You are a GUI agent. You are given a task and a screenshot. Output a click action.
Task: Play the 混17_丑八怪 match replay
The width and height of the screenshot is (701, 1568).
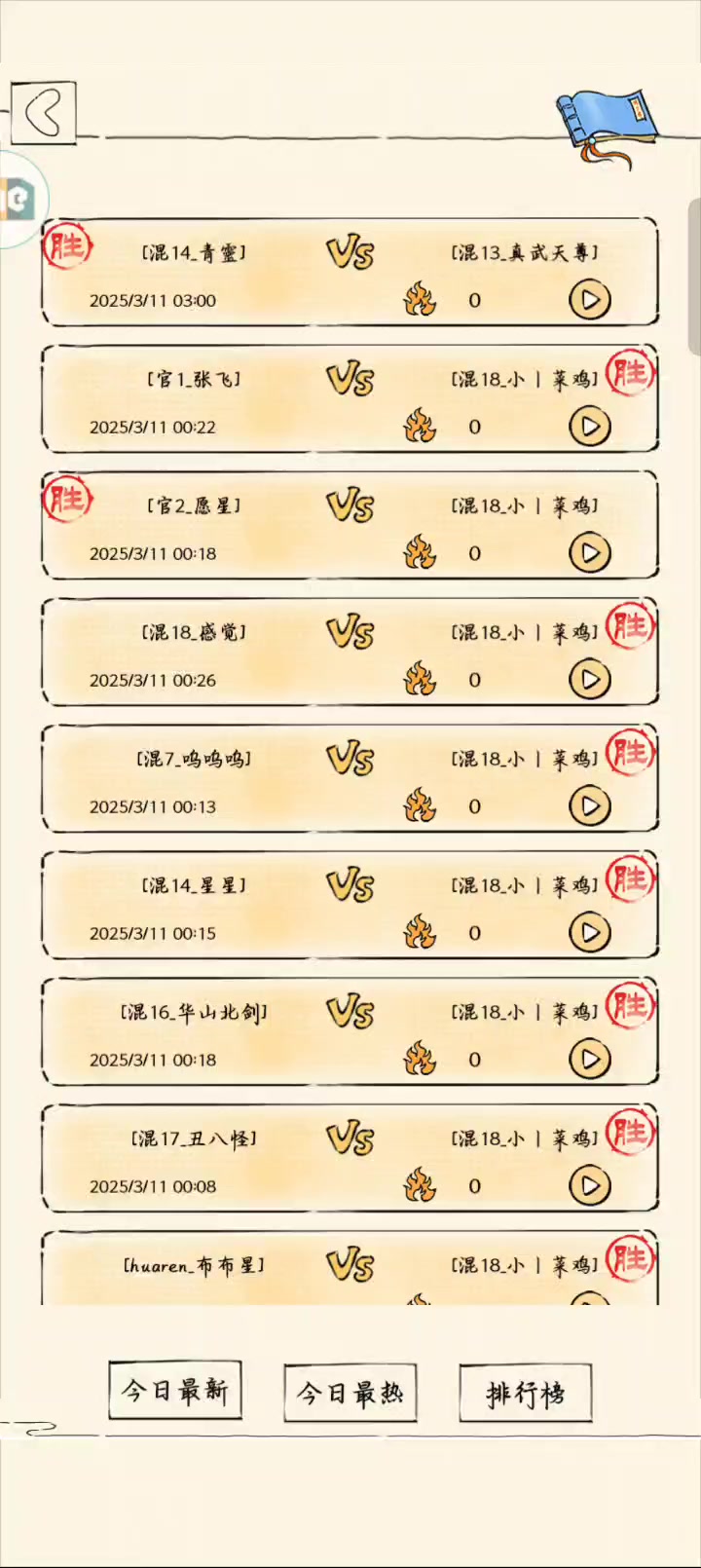coord(589,1186)
